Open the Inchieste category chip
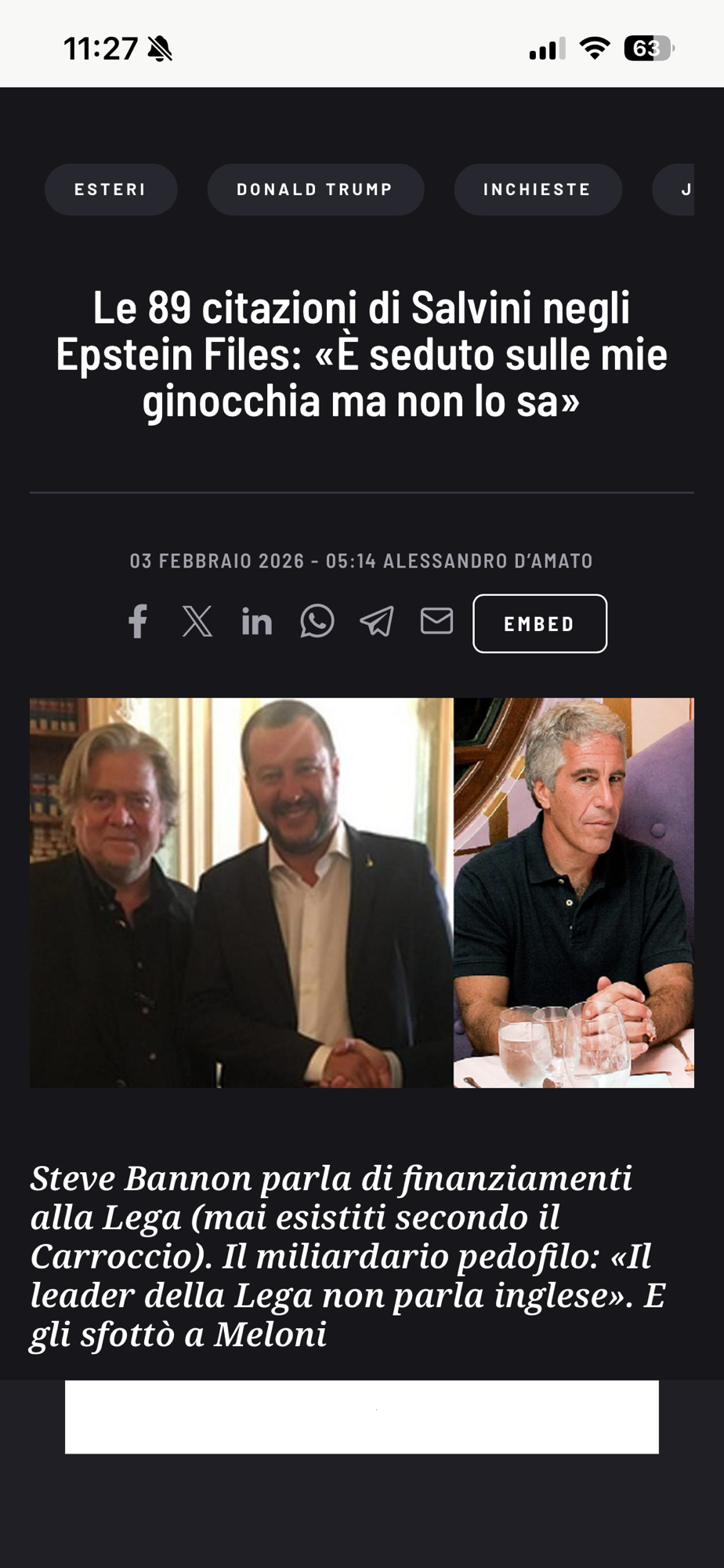724x1568 pixels. [538, 190]
